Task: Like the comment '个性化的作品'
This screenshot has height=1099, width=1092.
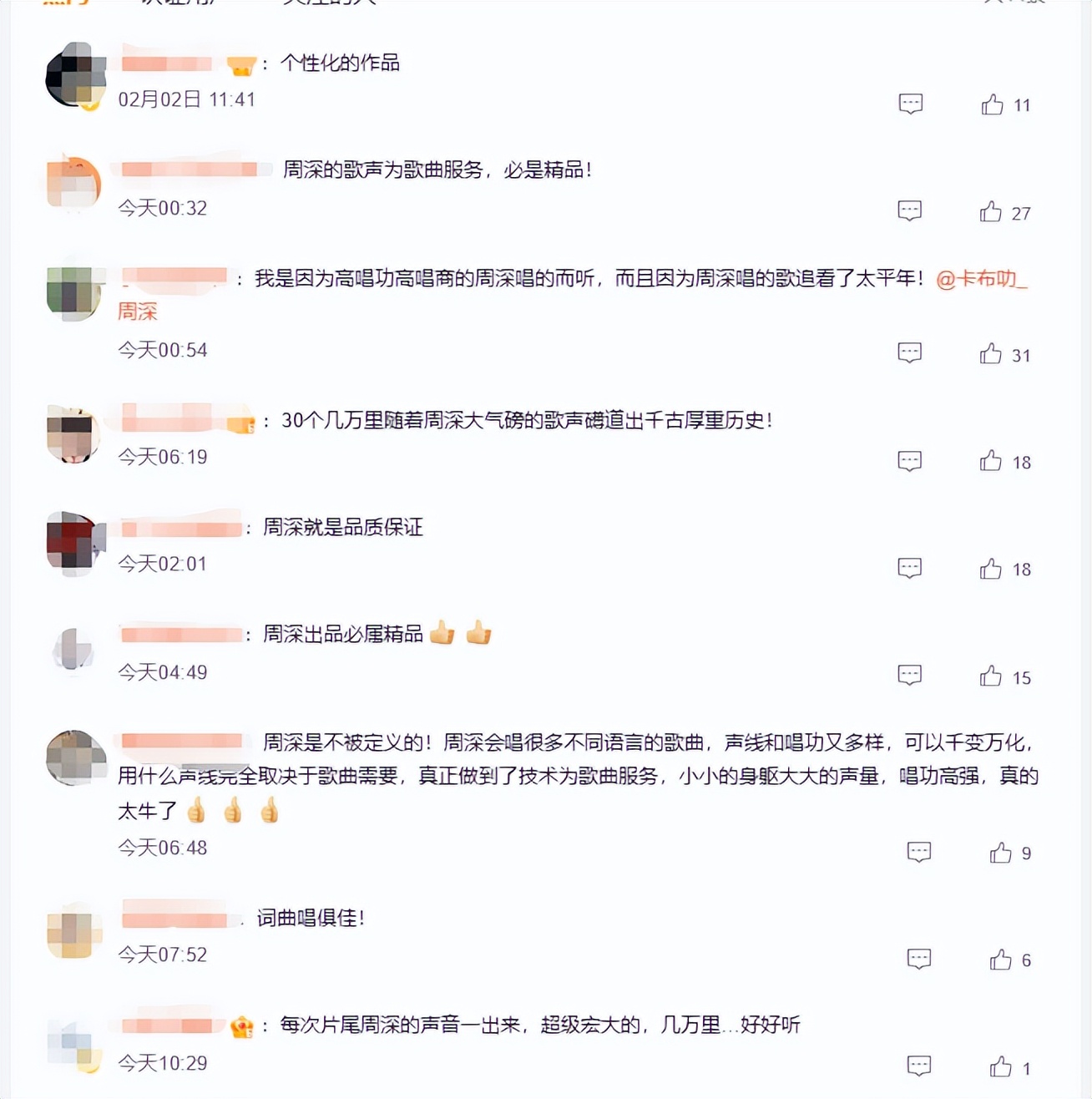Action: coord(992,104)
